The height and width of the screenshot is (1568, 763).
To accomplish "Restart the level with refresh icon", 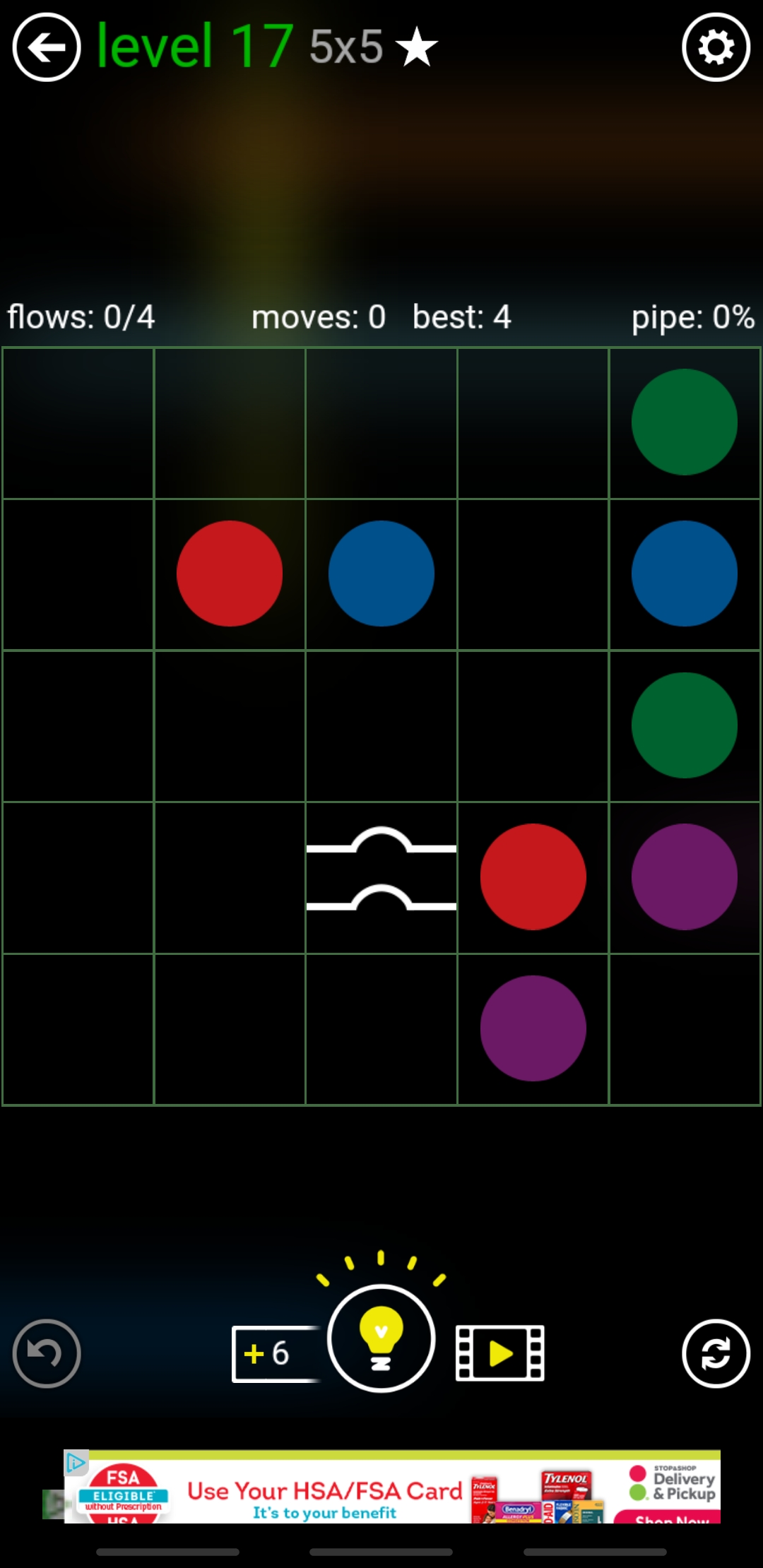I will [716, 1353].
